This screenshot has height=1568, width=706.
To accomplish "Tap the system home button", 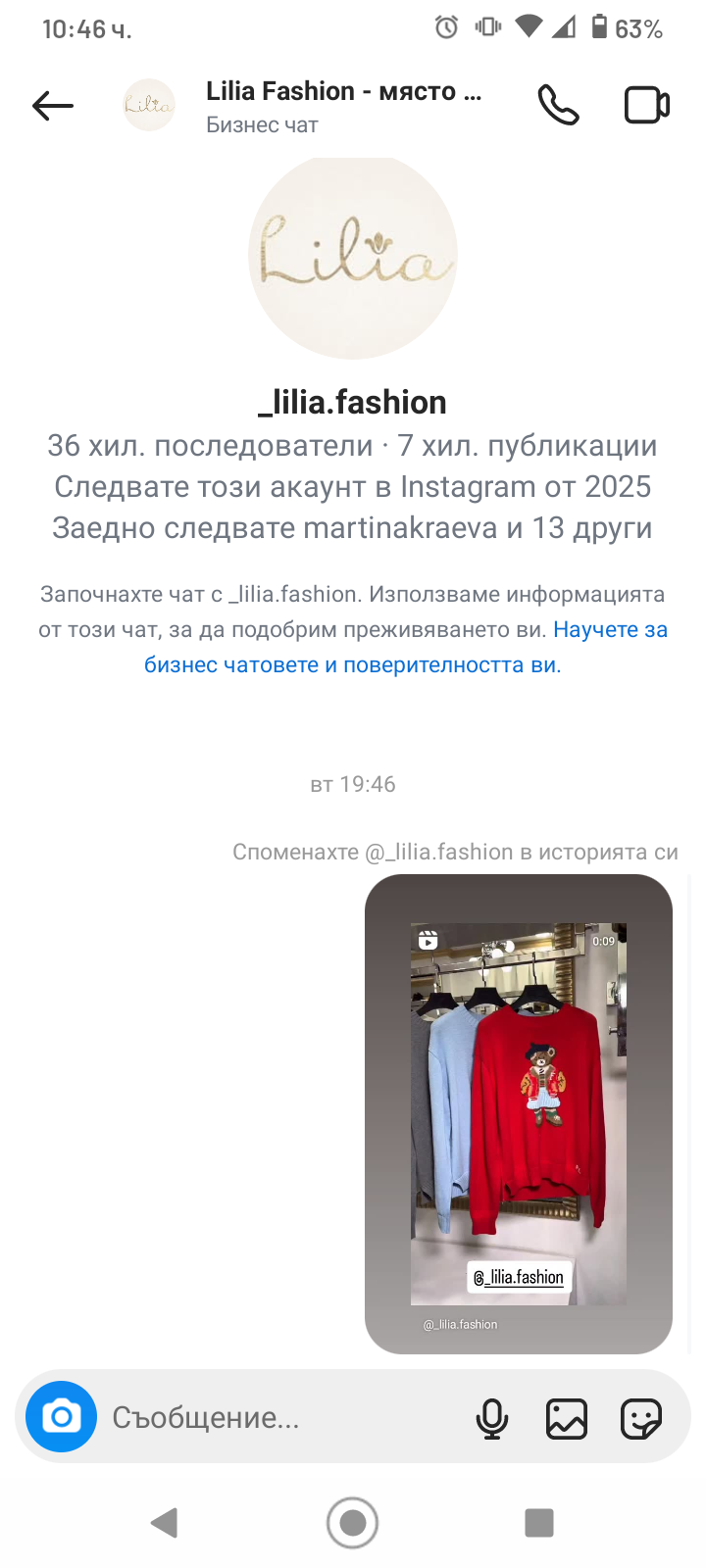I will [x=353, y=1523].
